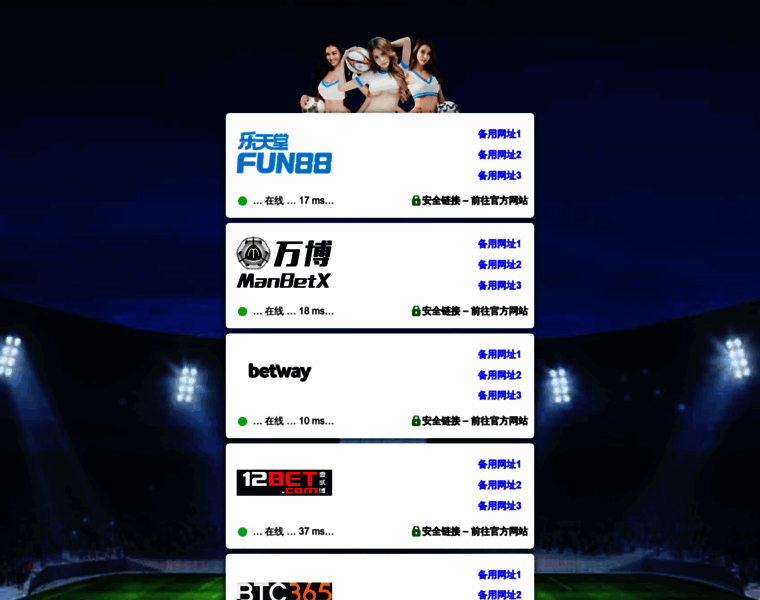Go to FUN88 official site via 安全链接
This screenshot has width=760, height=600.
[469, 201]
